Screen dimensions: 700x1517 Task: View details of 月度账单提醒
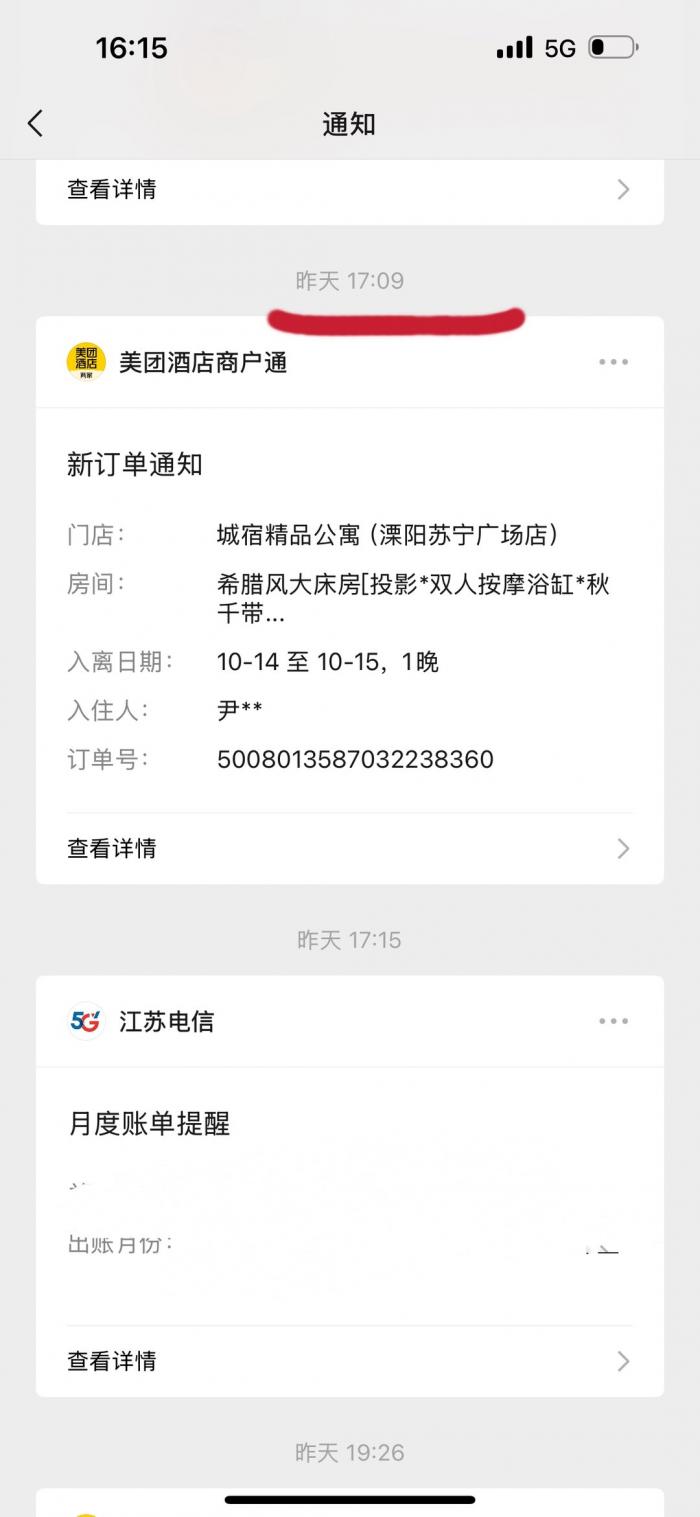pyautogui.click(x=349, y=1361)
